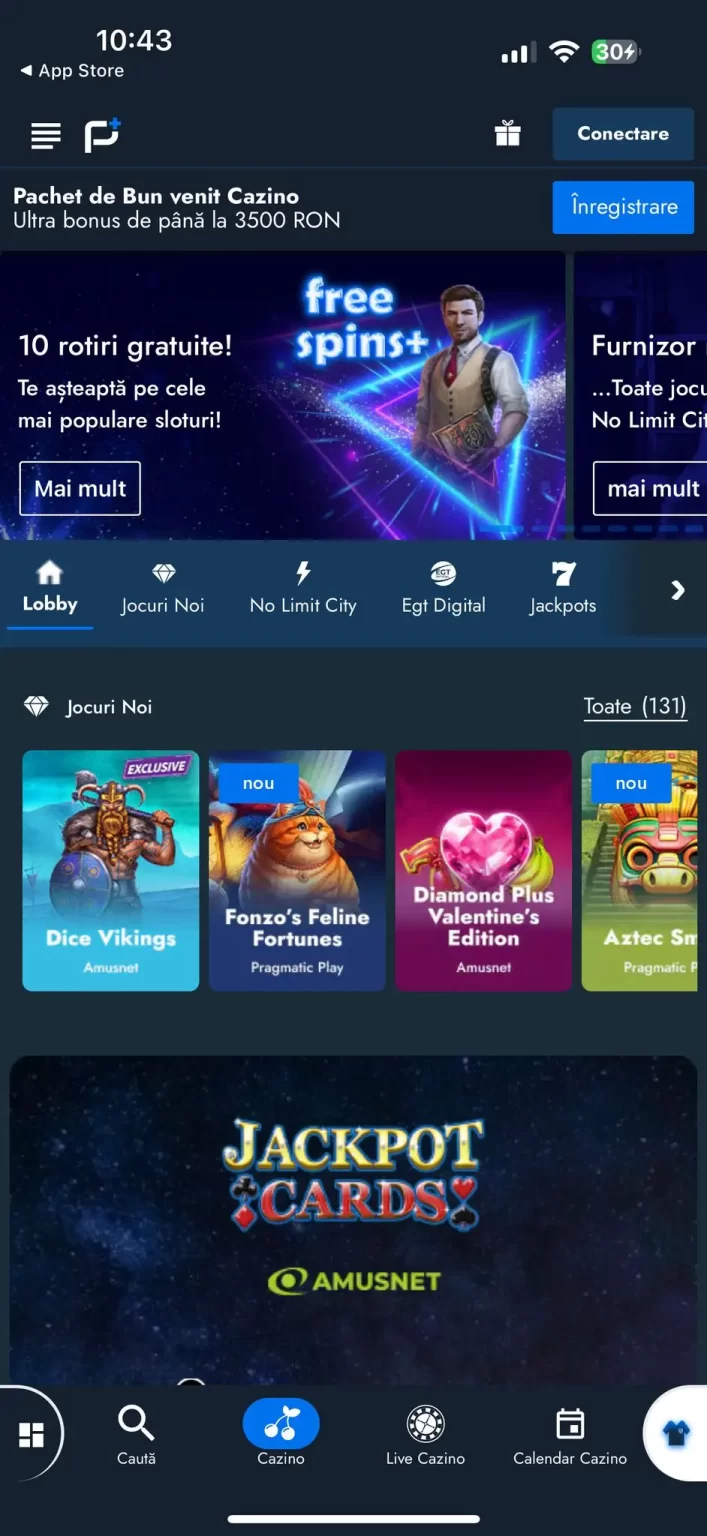
Task: Switch to the Jocuri Noi tab
Action: (x=163, y=589)
